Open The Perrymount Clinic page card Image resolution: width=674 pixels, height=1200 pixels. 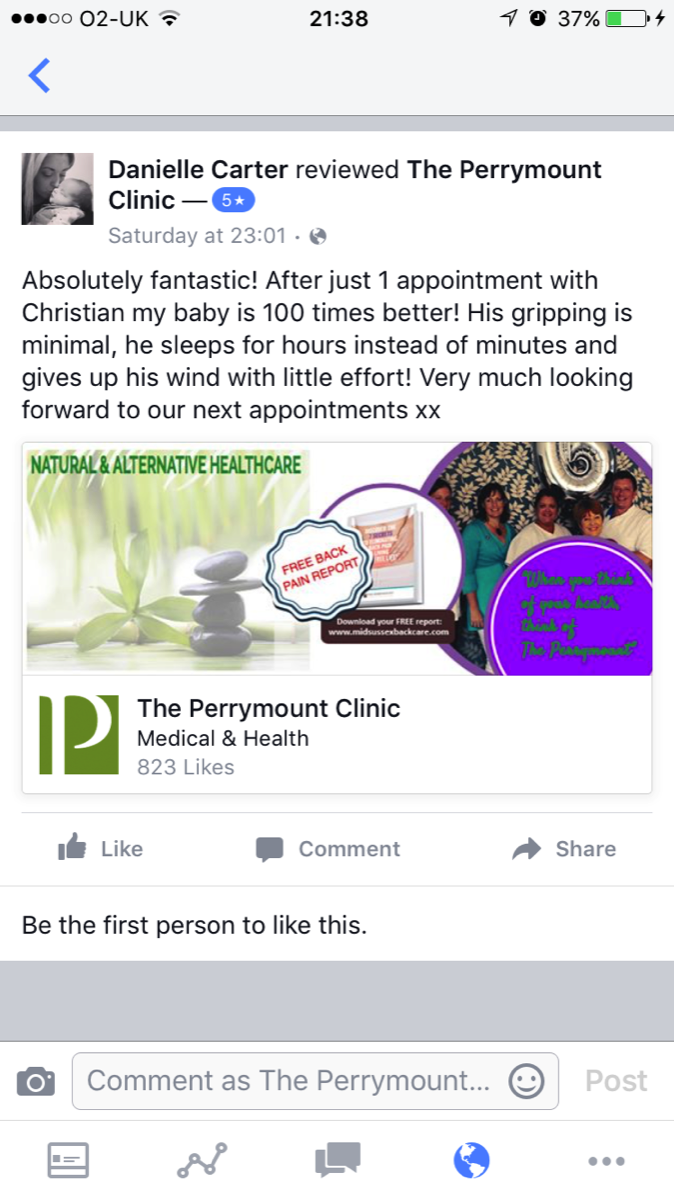(336, 738)
